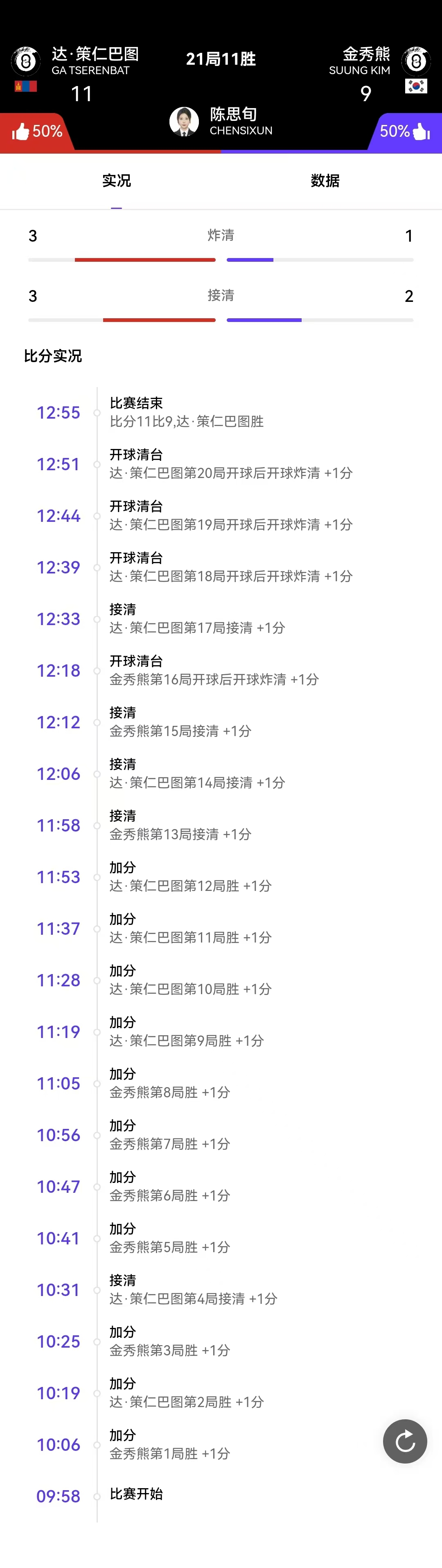The image size is (442, 1568).
Task: View referee 陈思旬 avatar
Action: pyautogui.click(x=184, y=122)
